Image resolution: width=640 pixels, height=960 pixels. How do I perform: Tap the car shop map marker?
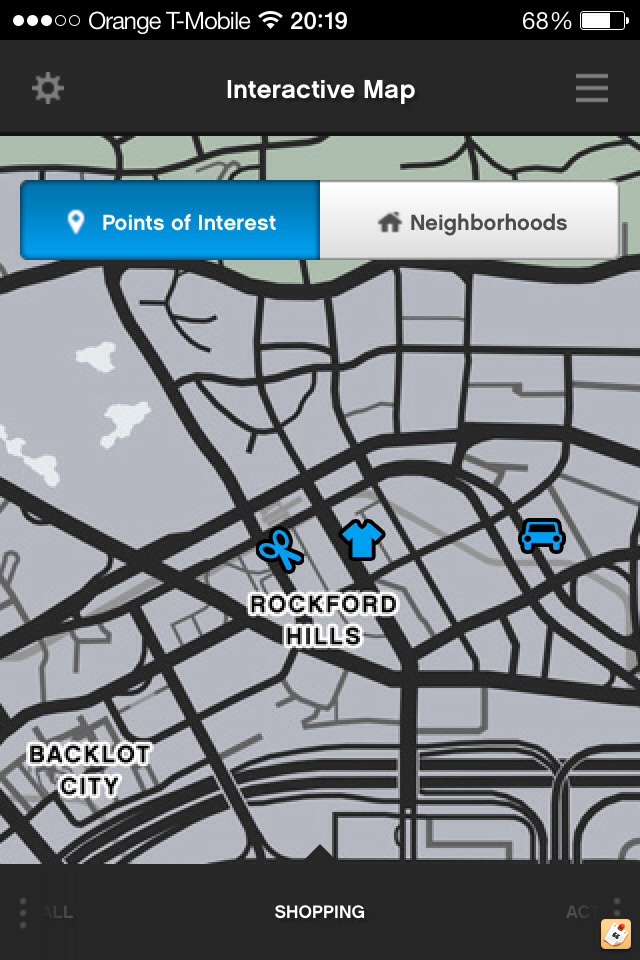click(x=542, y=536)
